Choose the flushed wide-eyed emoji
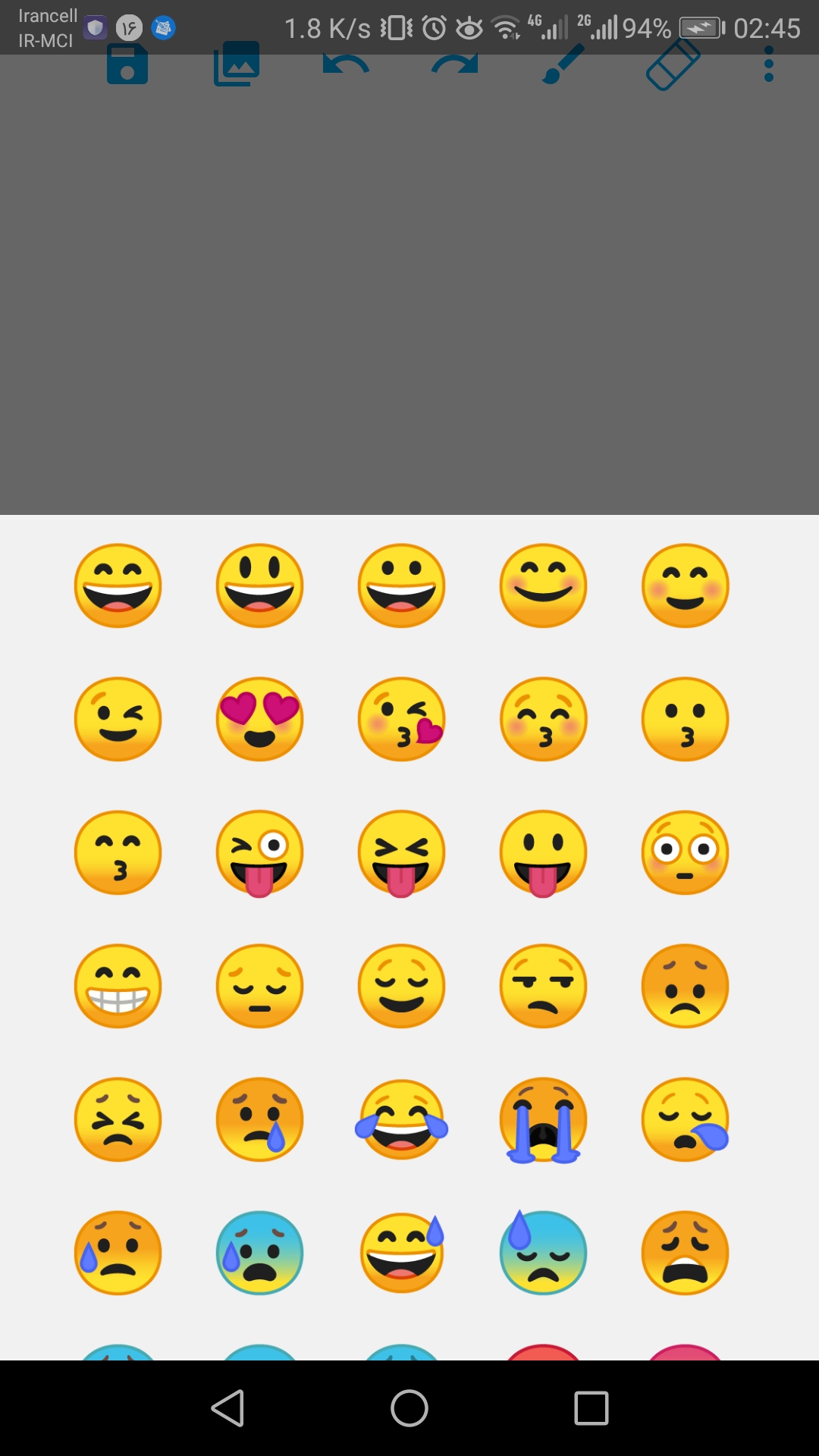Image resolution: width=819 pixels, height=1456 pixels. [685, 852]
